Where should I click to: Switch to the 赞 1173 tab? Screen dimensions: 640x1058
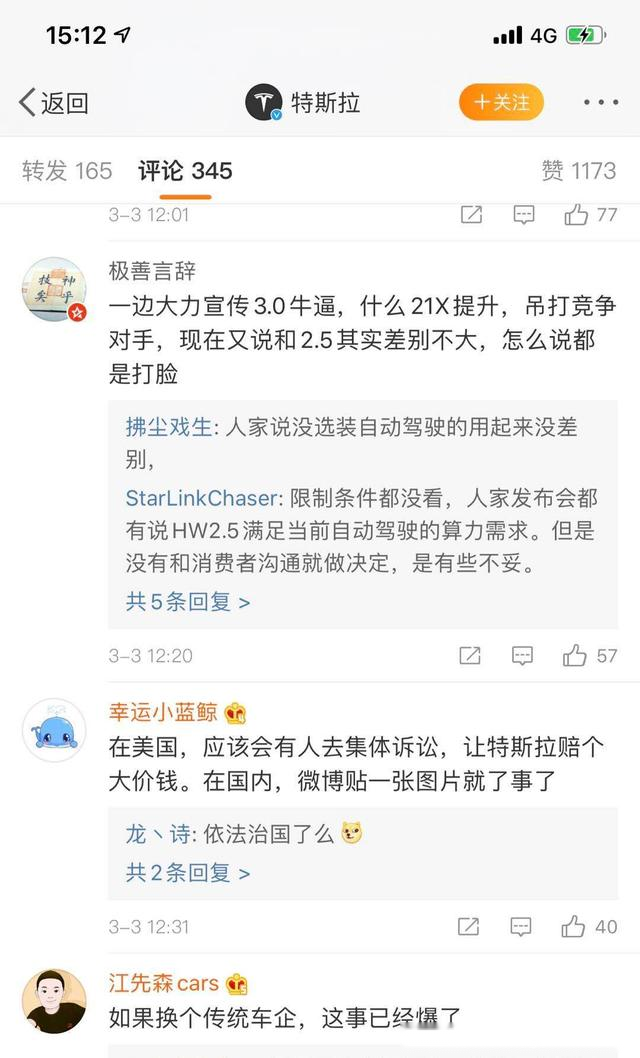point(579,171)
